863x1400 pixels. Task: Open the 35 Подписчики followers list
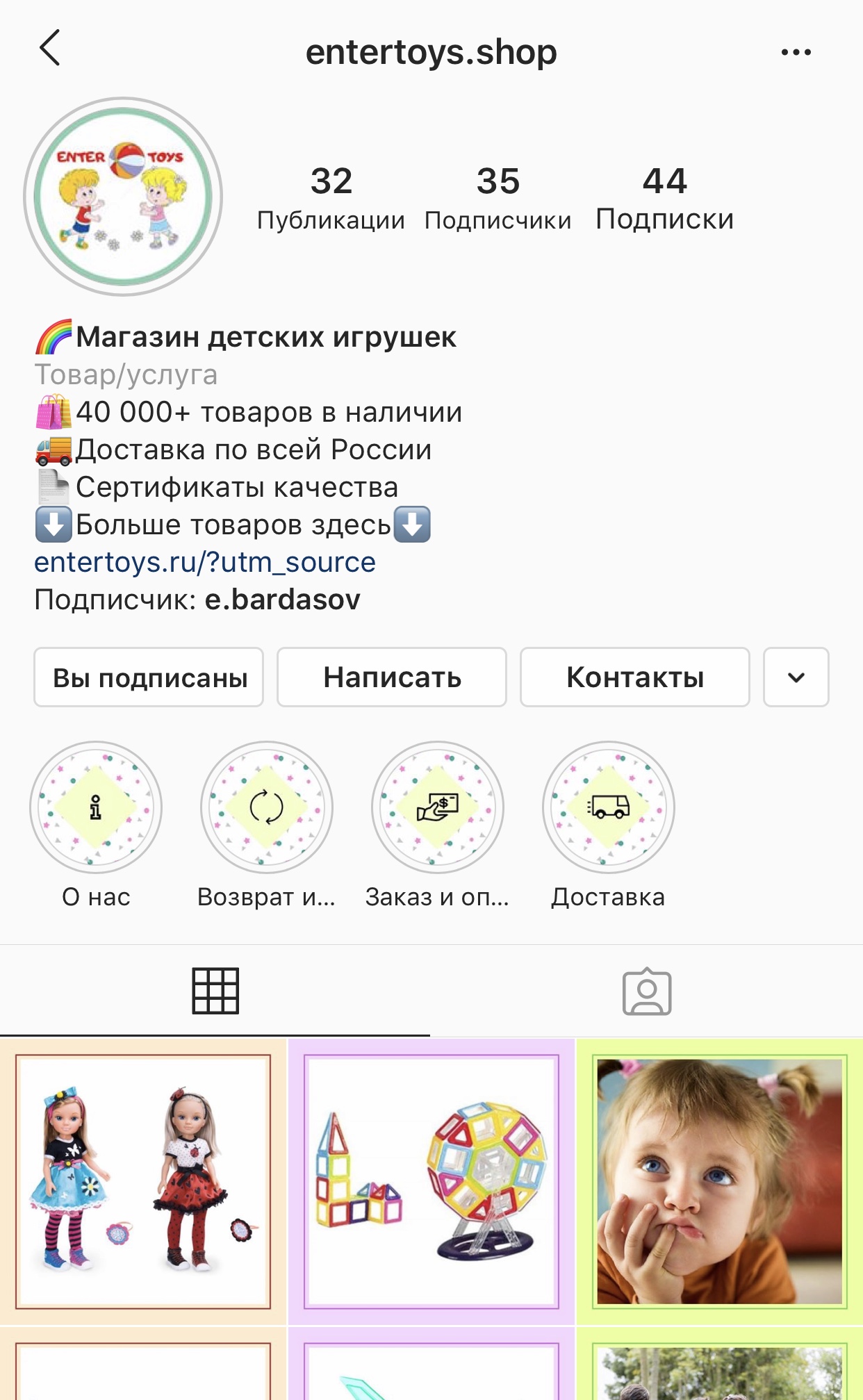pyautogui.click(x=498, y=198)
